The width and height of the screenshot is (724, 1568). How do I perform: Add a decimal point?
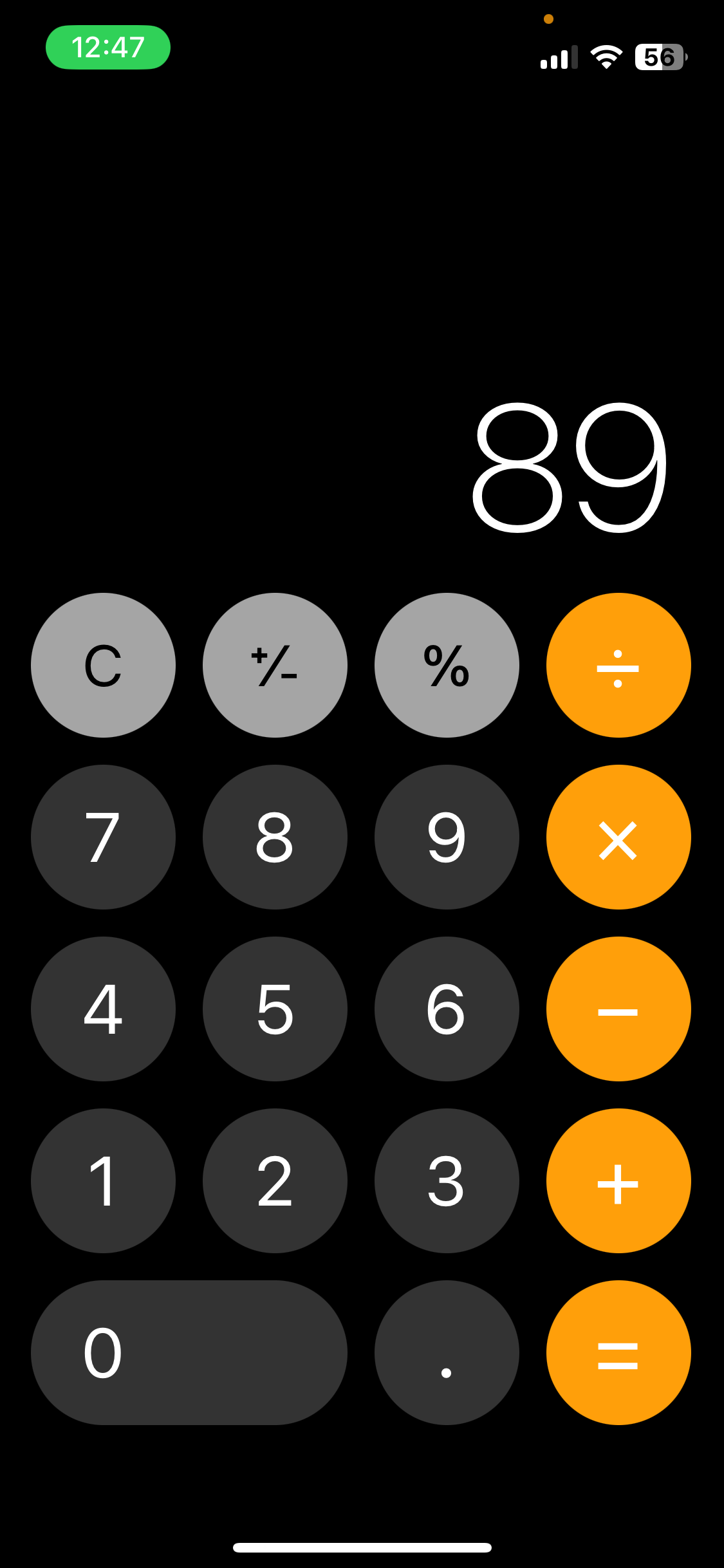tap(447, 1352)
